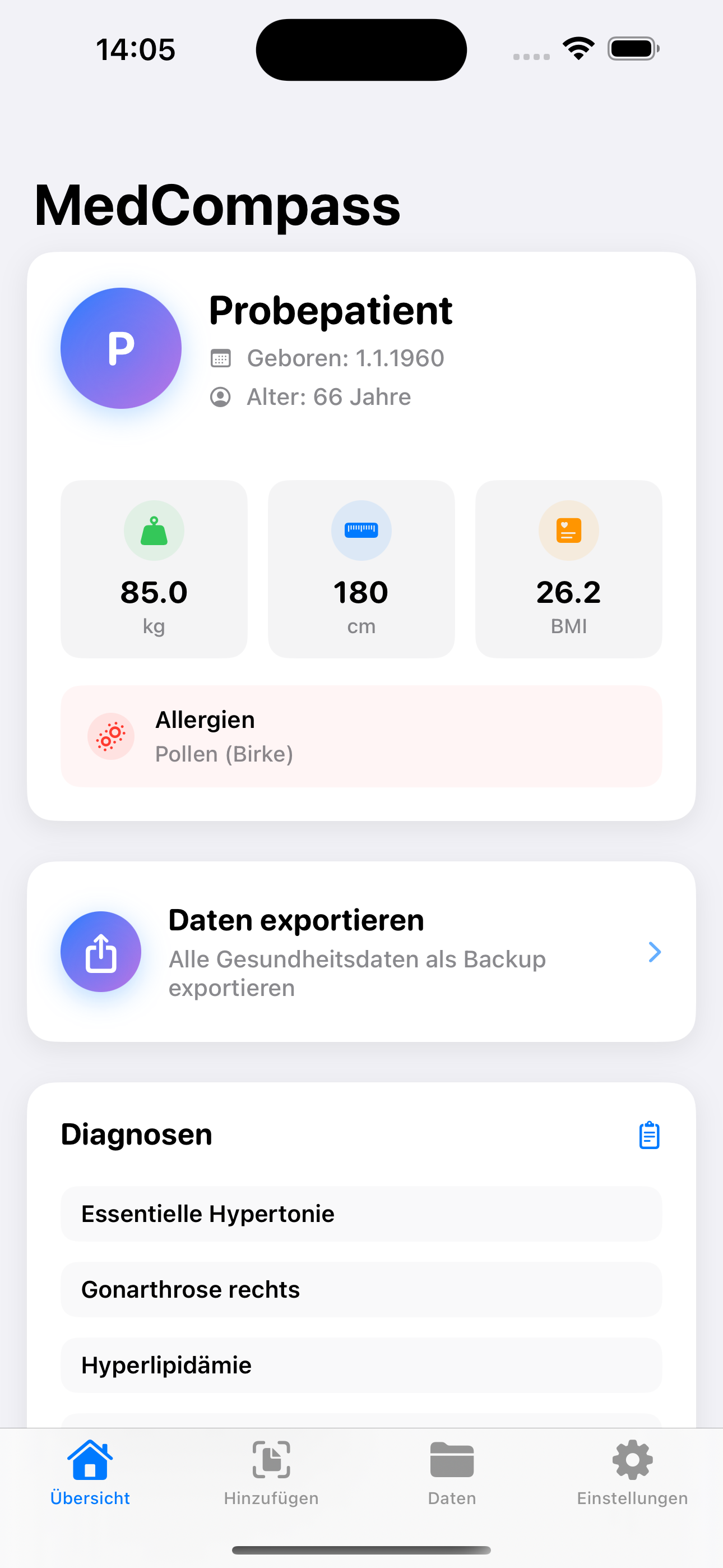Viewport: 723px width, 1568px height.
Task: Tap the Hyperlipidämie list item
Action: (361, 1364)
